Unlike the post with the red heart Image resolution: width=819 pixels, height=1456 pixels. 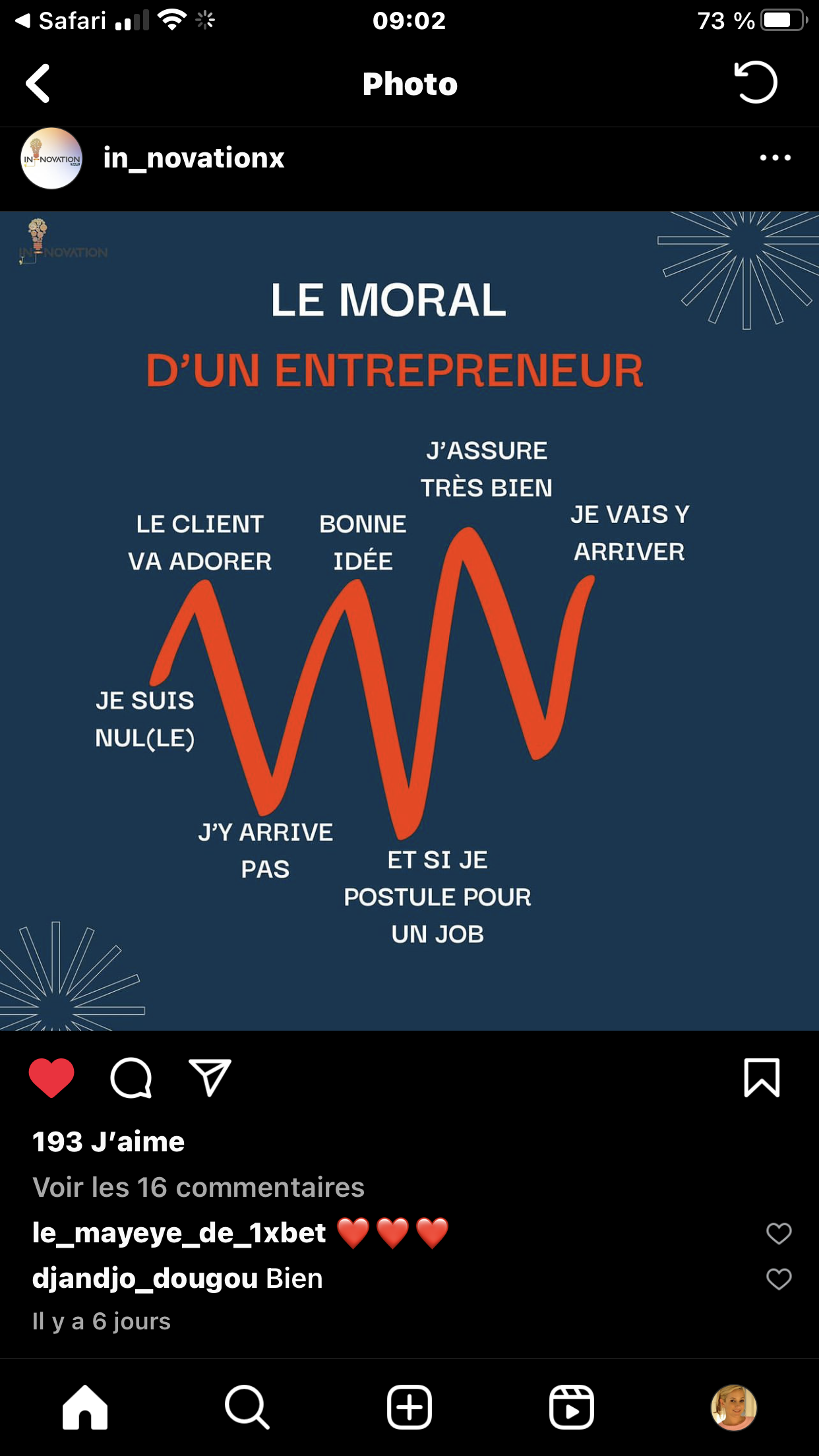click(x=51, y=1077)
